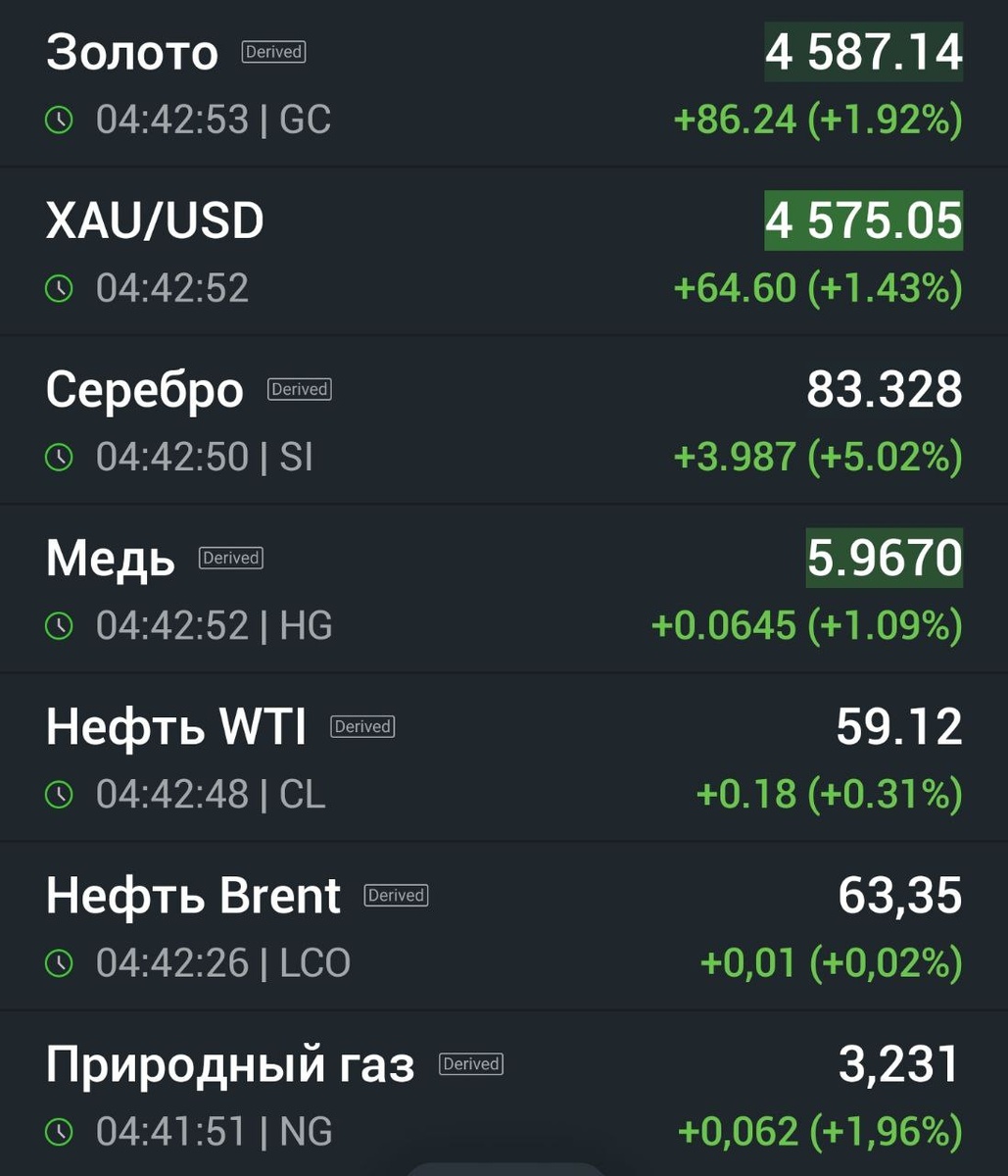Show the Нефть Brent (LCO) details
The image size is (1008, 1176).
click(x=193, y=896)
